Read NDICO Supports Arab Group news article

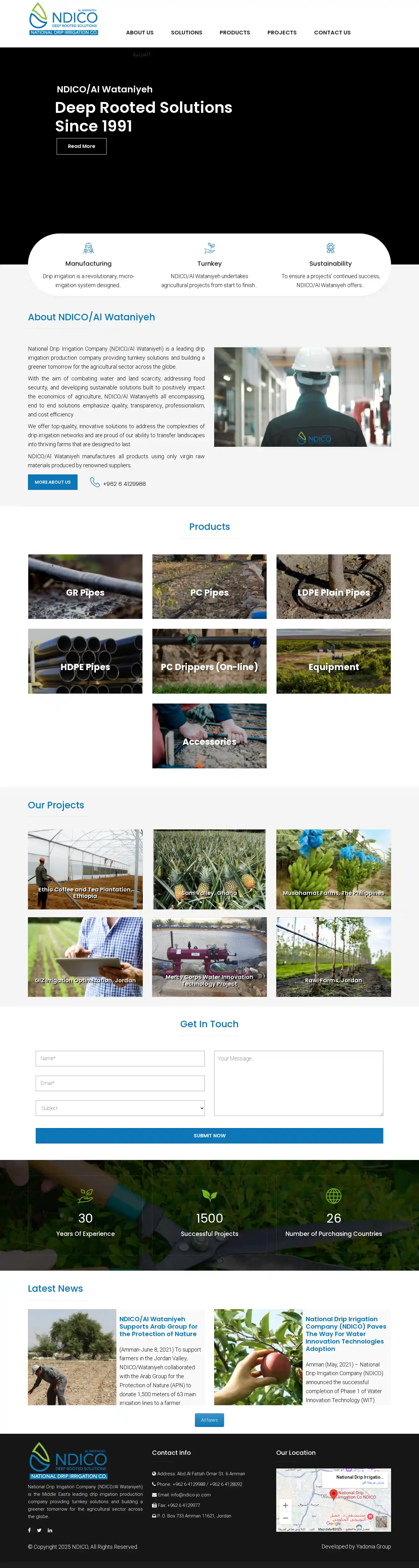click(158, 1326)
